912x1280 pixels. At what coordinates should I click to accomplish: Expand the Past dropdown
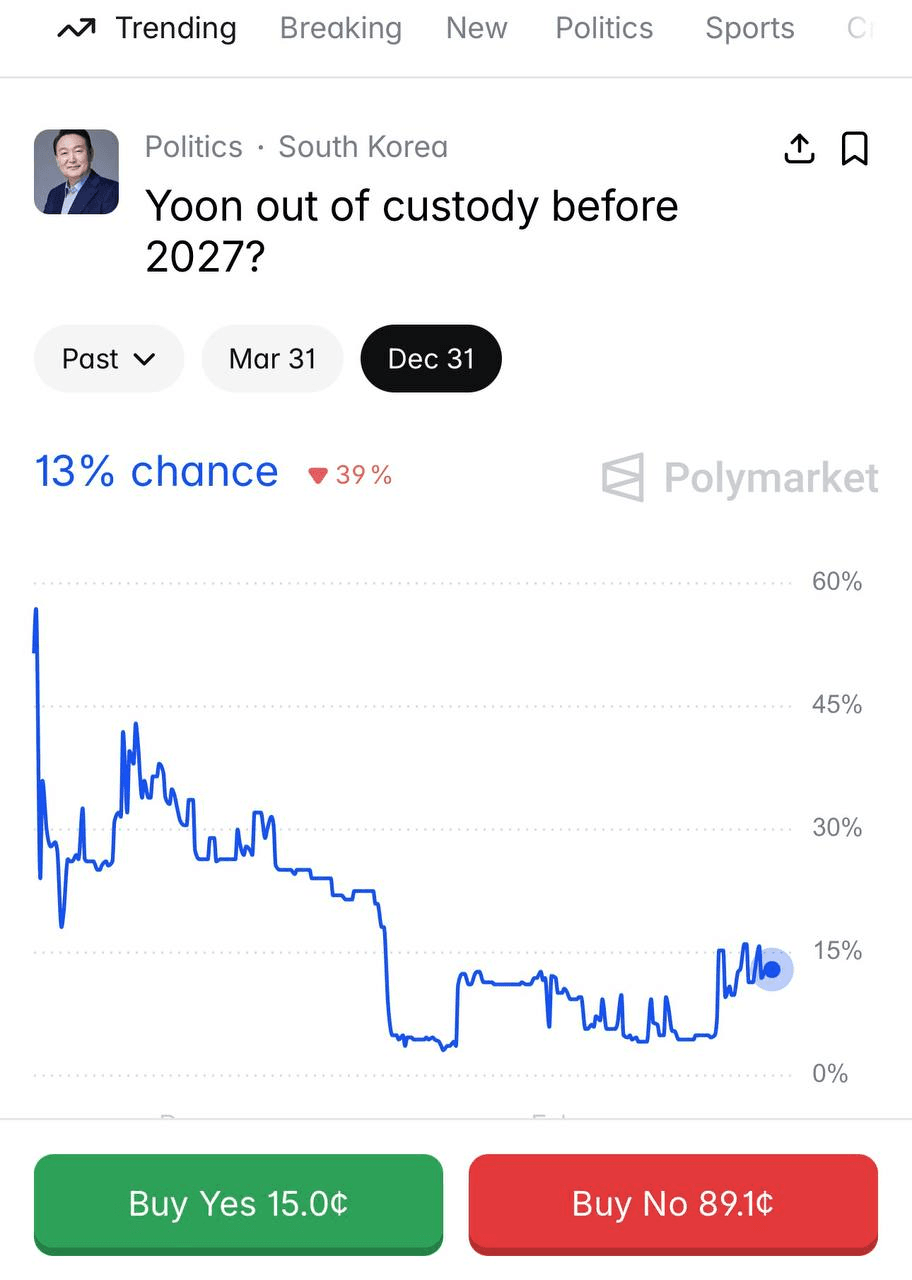tap(109, 359)
